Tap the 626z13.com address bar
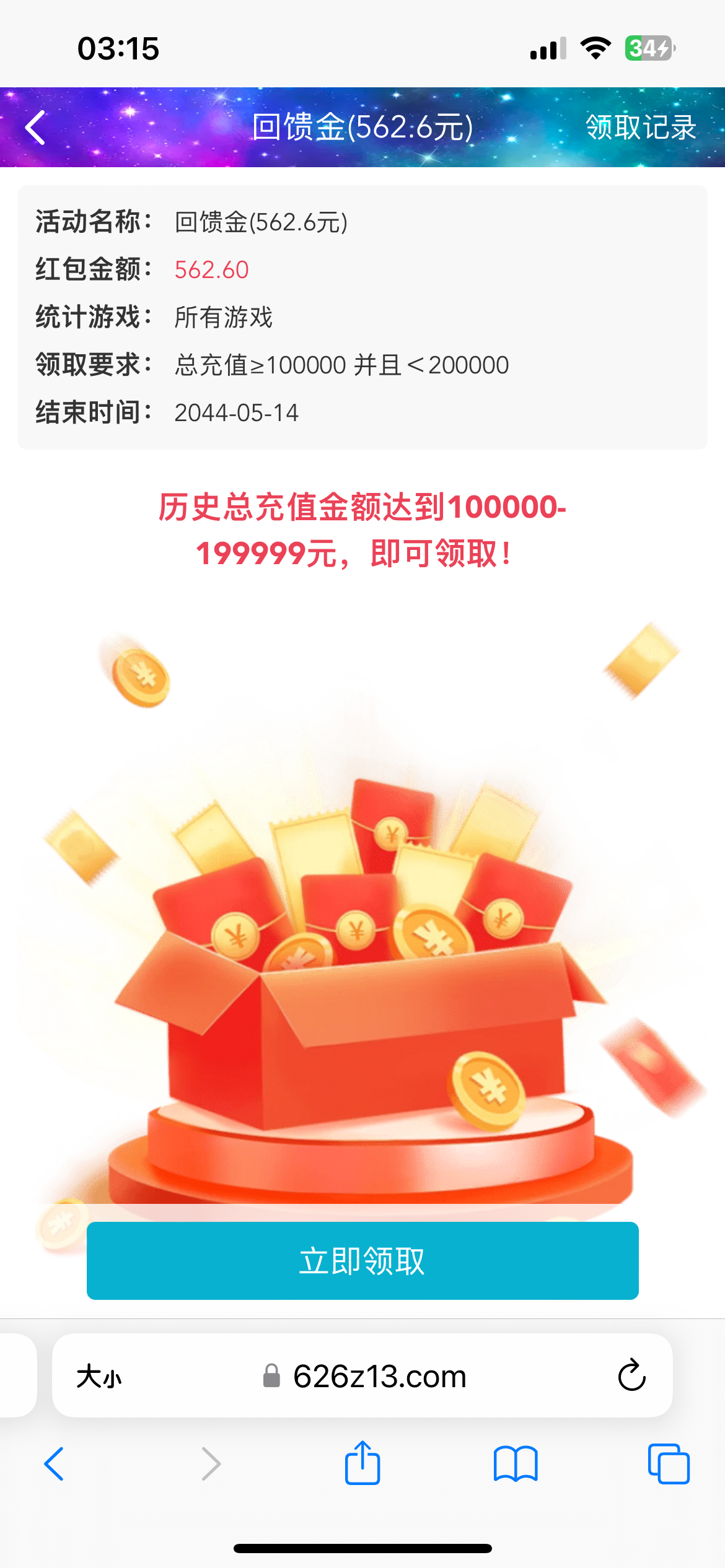 pyautogui.click(x=378, y=1377)
